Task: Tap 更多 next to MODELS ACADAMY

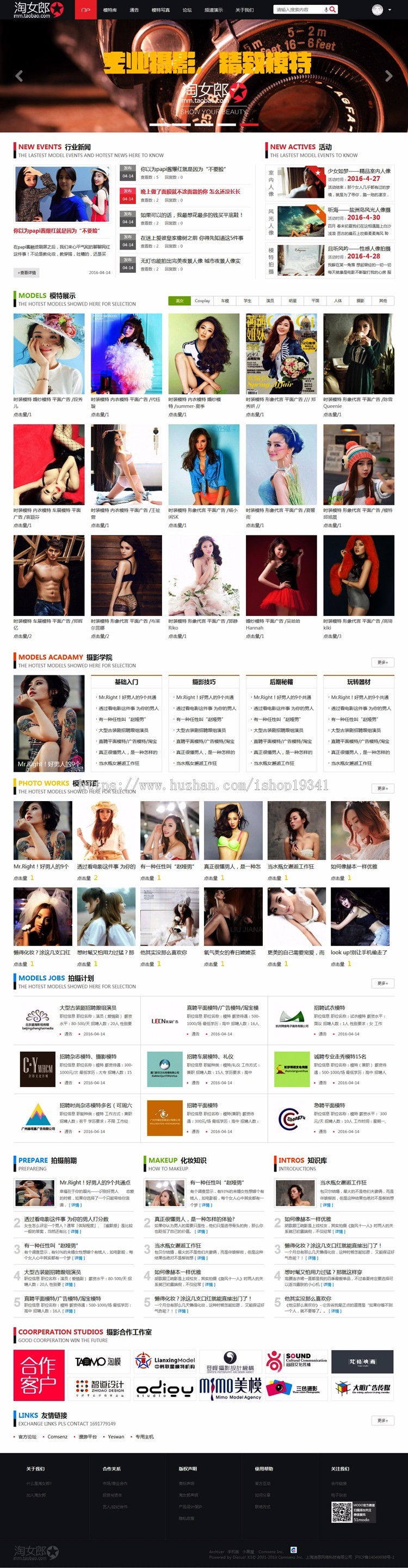Action: point(382,662)
